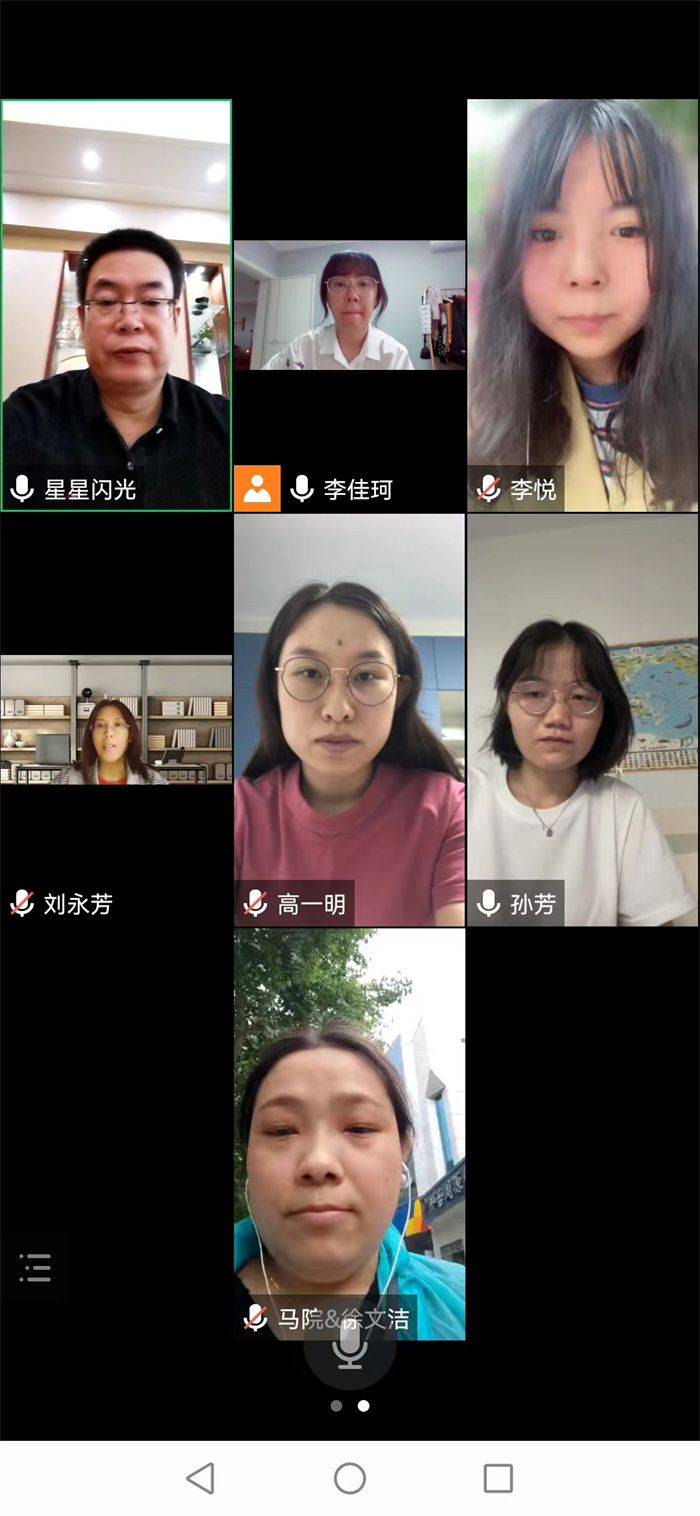Select 刘永芳's video tile

[x=116, y=720]
